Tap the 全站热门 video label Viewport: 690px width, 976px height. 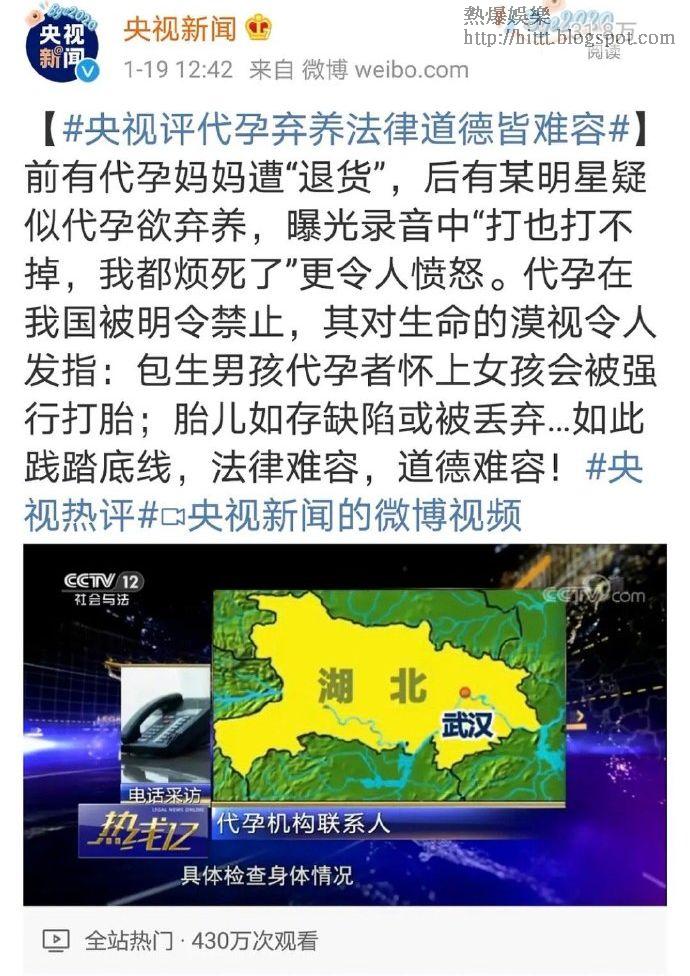pyautogui.click(x=127, y=940)
